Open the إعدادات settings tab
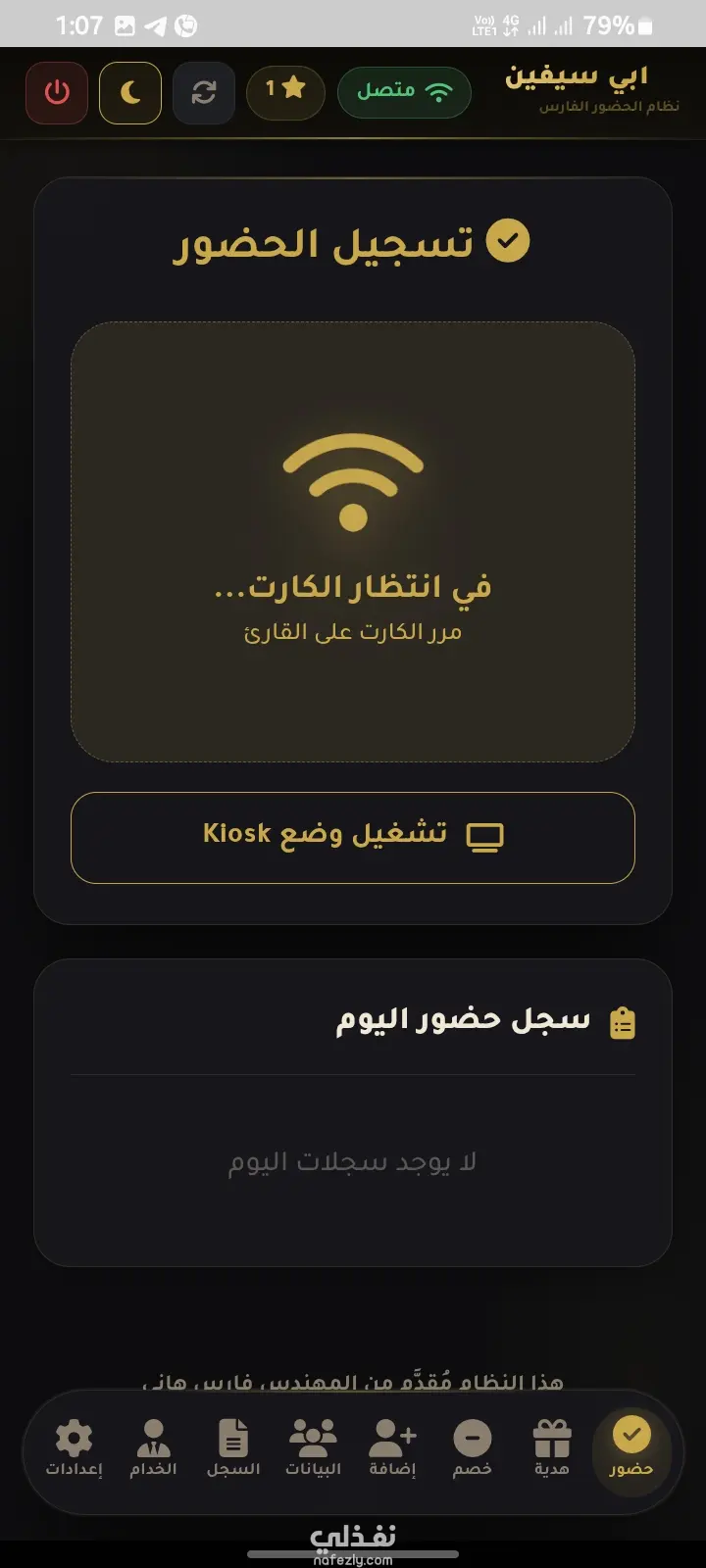 74,1447
